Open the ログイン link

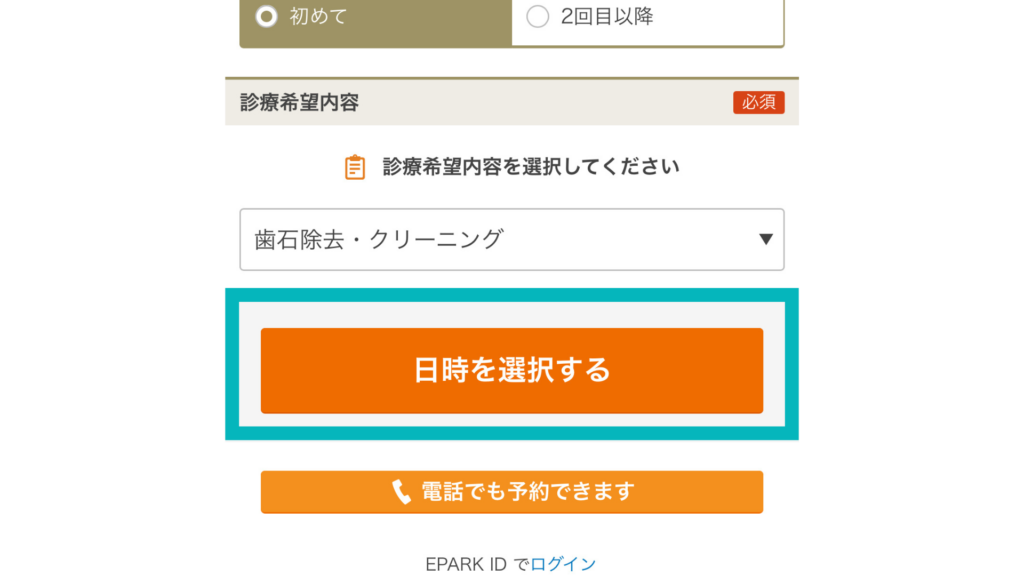pos(563,564)
